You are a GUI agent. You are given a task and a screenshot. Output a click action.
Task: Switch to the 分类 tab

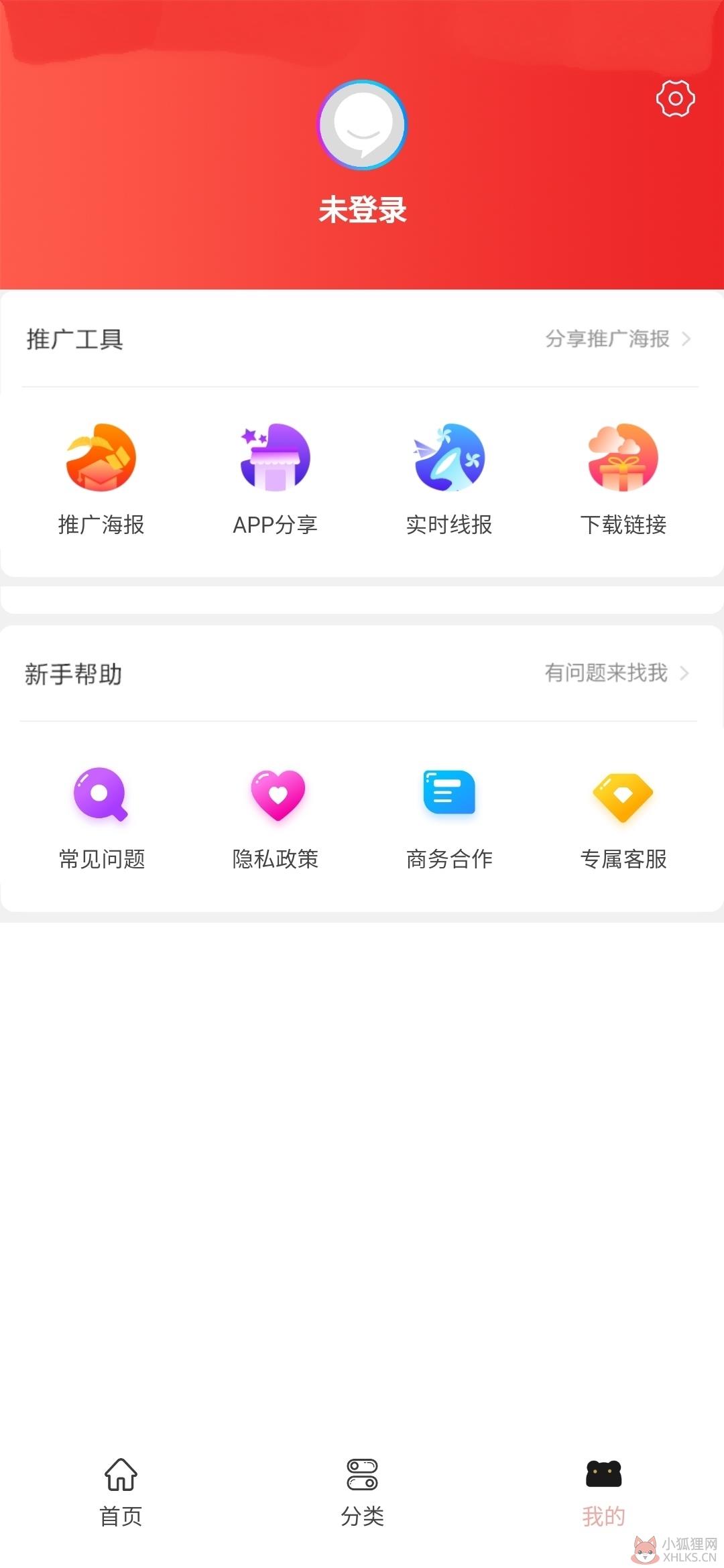[x=362, y=1492]
